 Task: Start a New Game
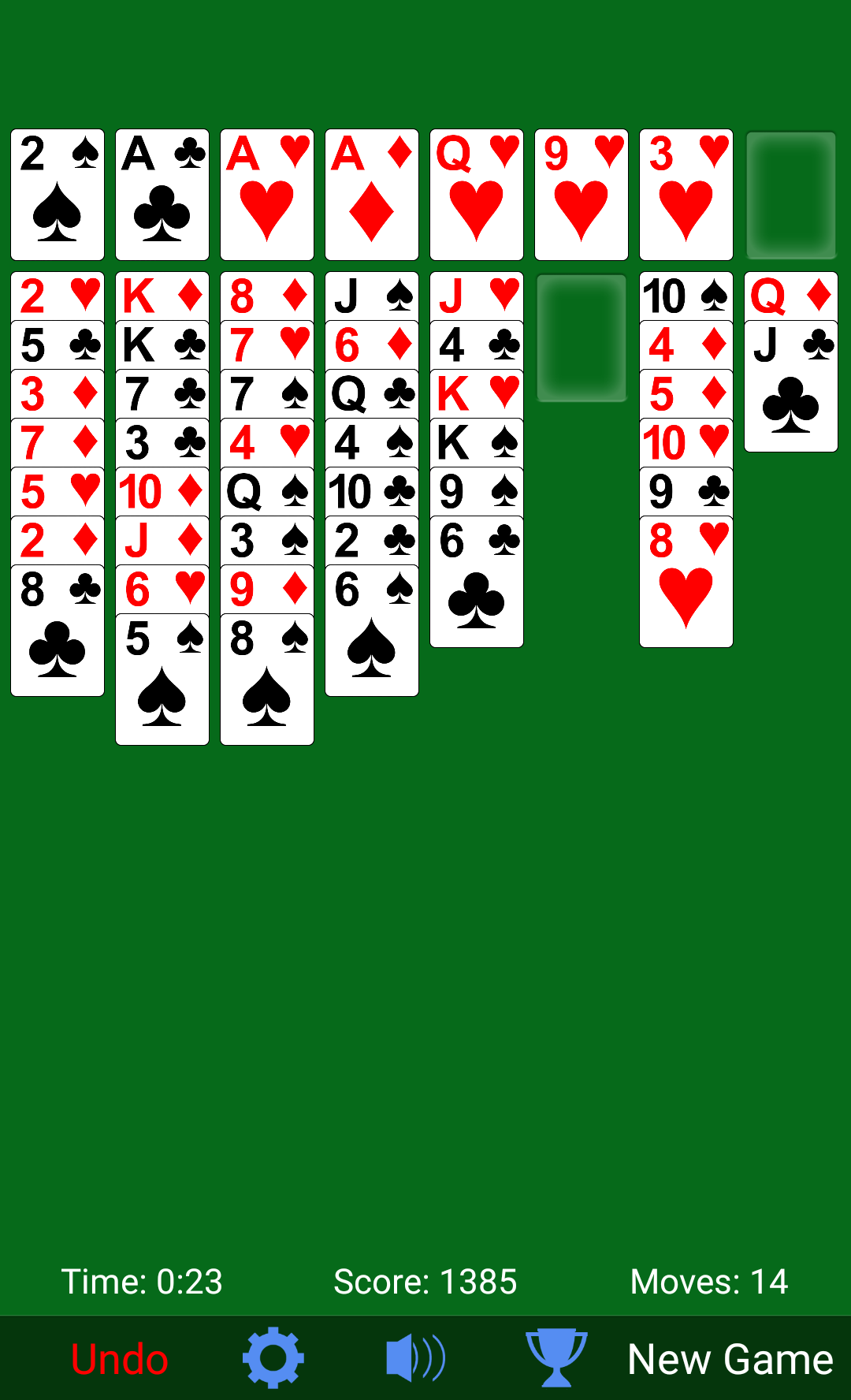730,1359
